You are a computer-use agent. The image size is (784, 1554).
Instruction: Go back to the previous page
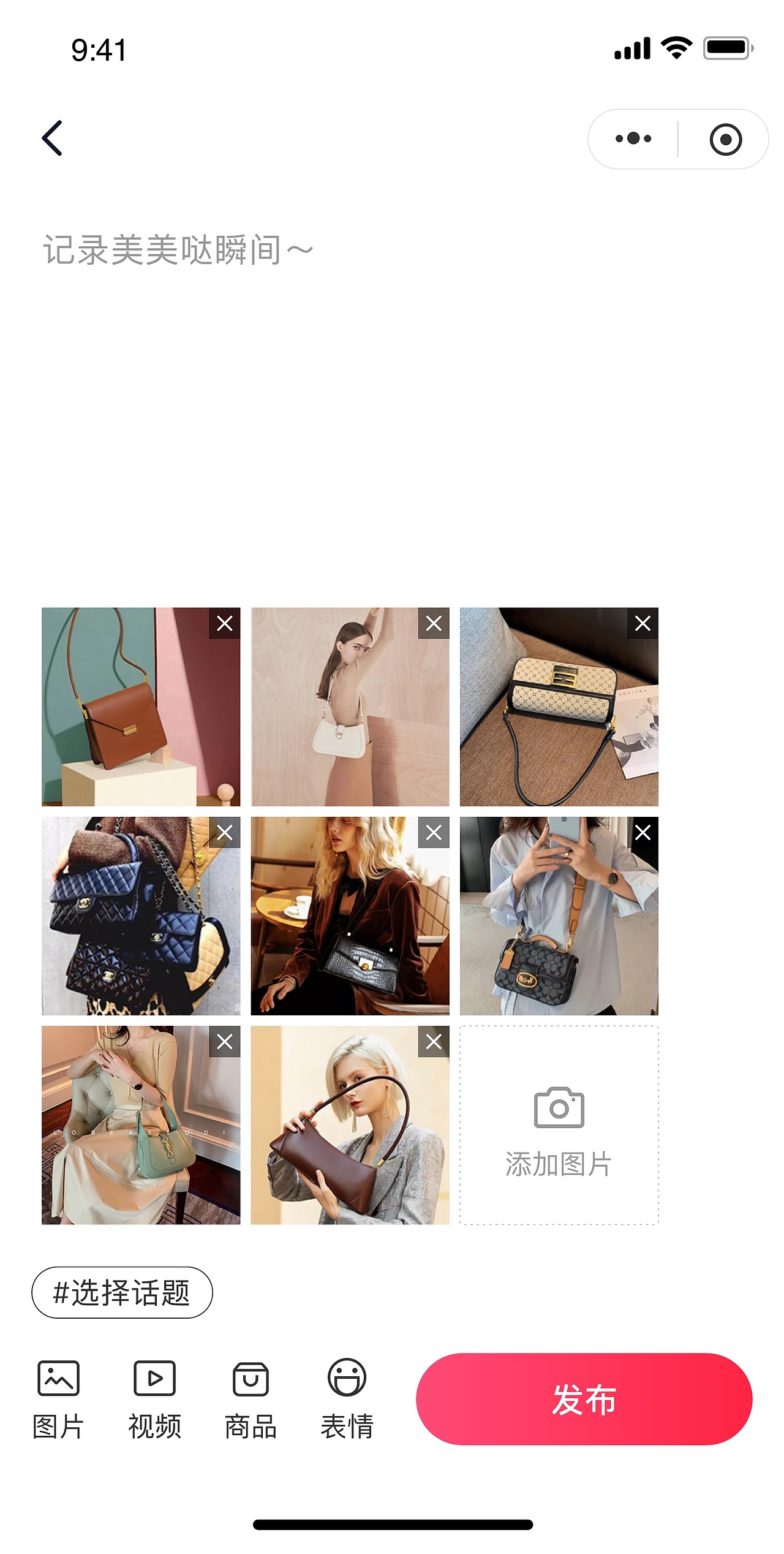[x=53, y=138]
